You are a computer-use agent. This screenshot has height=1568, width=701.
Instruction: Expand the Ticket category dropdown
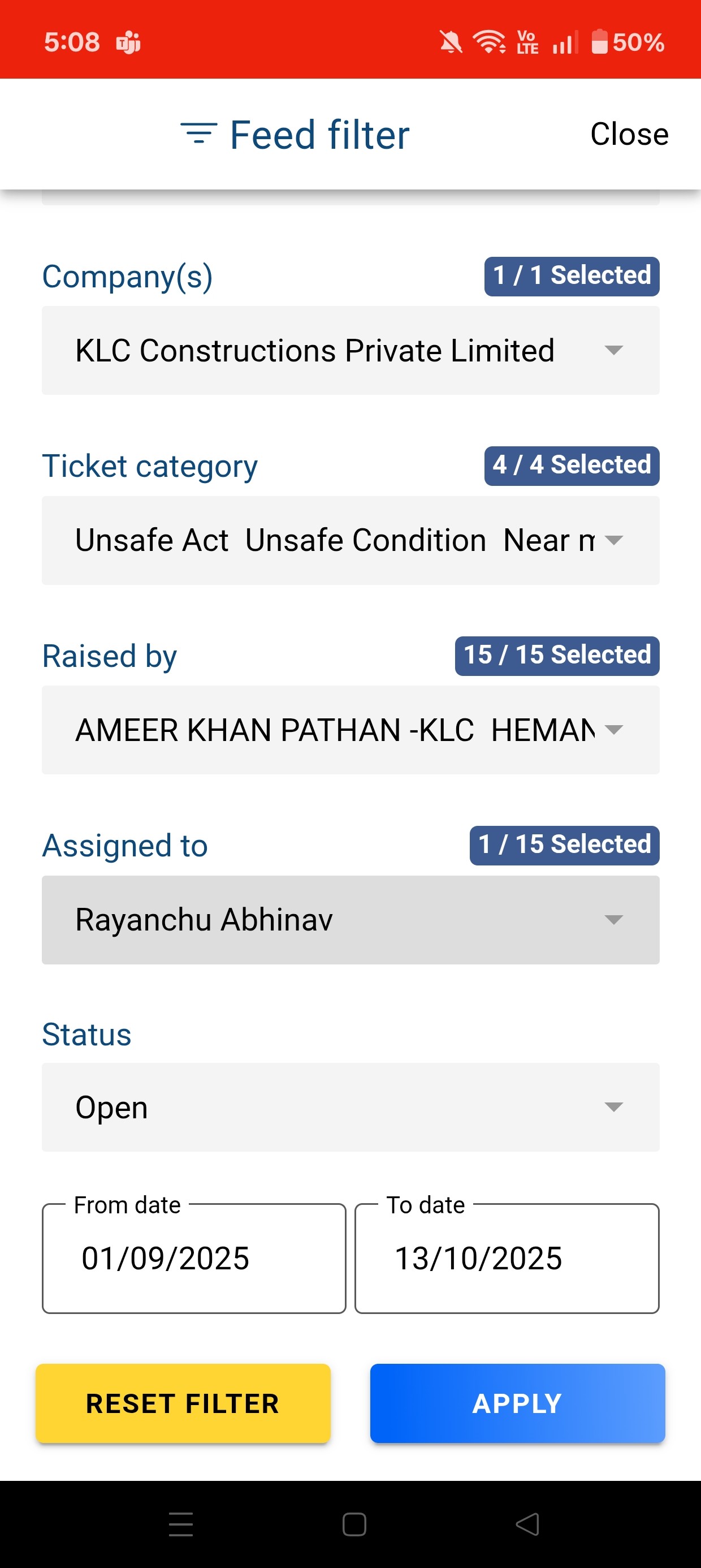click(350, 541)
